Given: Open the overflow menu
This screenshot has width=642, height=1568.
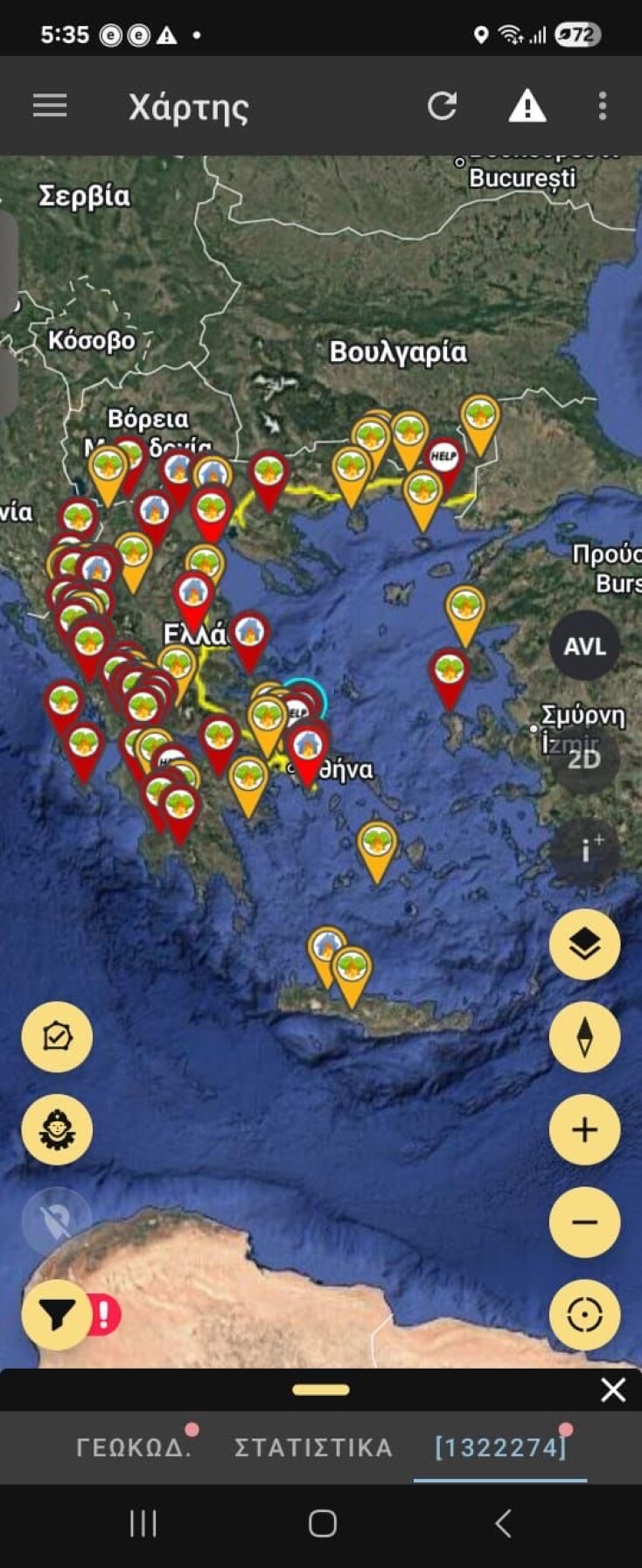Looking at the screenshot, I should tap(602, 107).
